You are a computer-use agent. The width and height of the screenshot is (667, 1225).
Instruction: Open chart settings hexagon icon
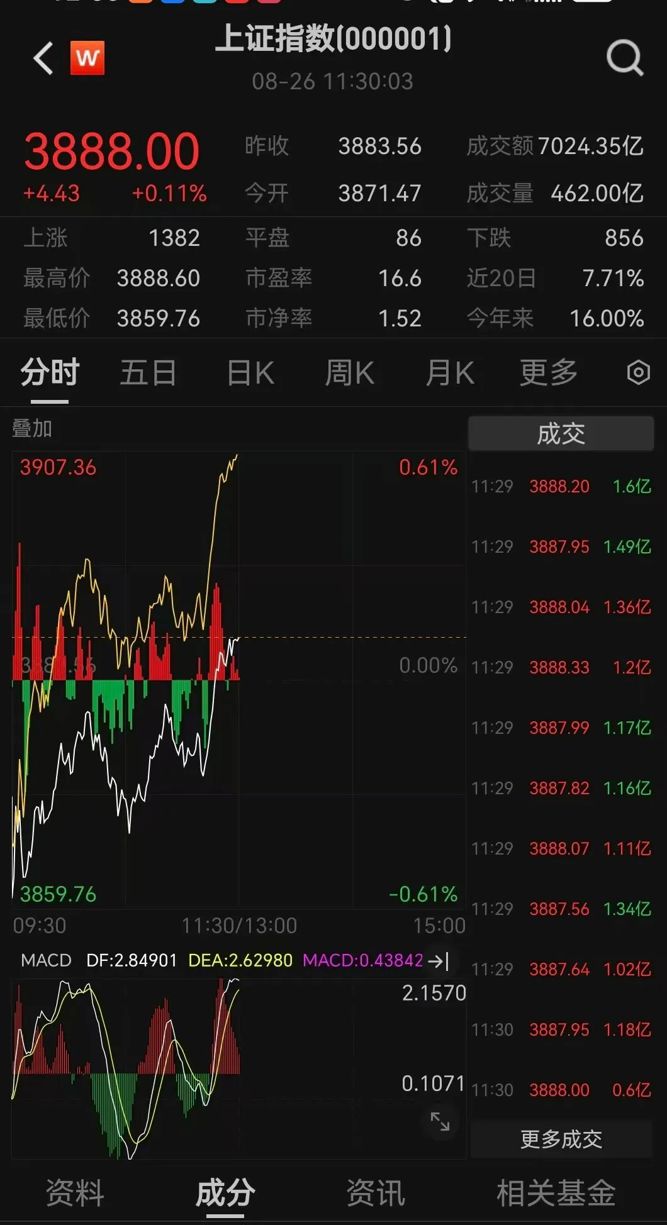638,373
